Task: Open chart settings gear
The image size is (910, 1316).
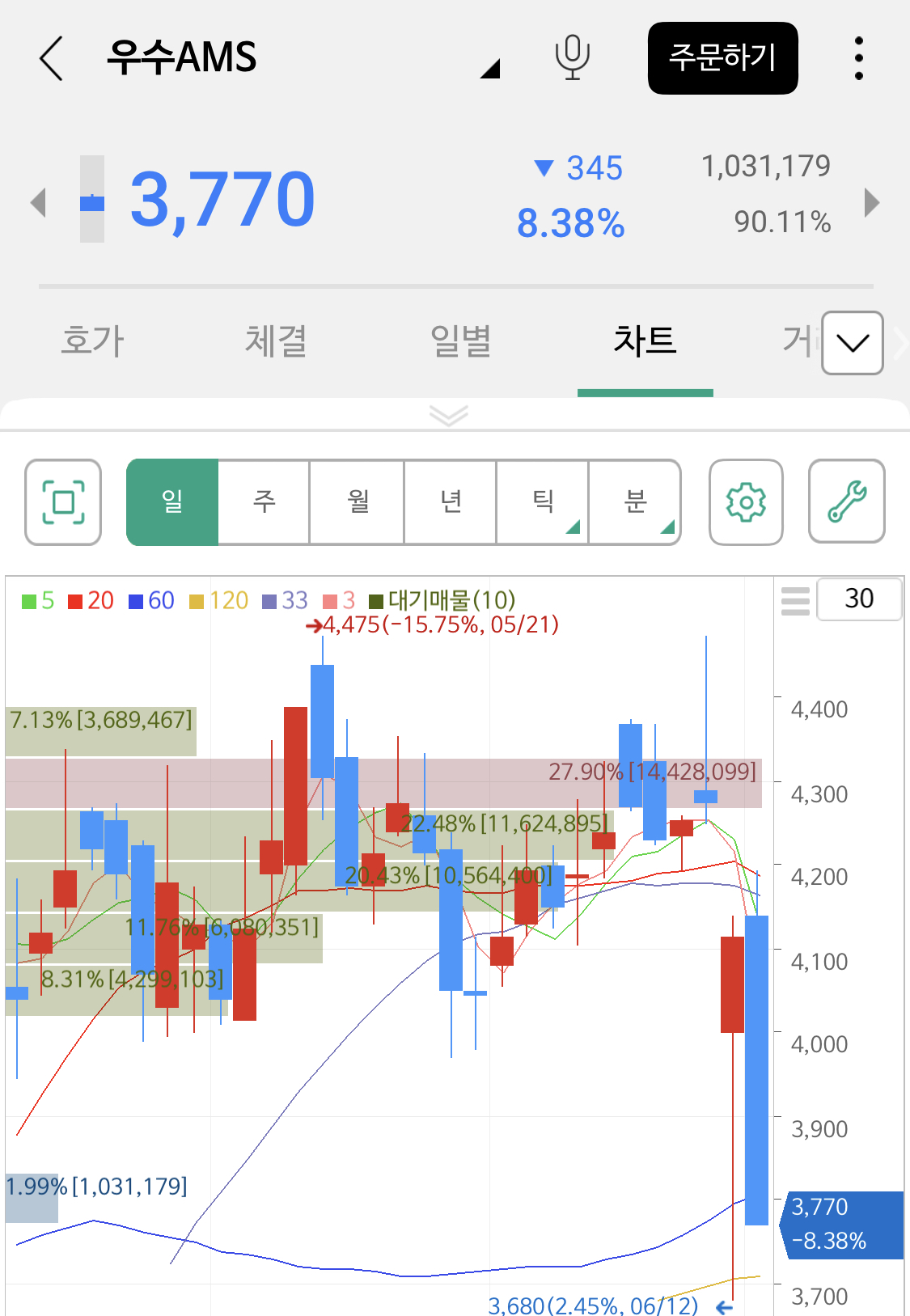Action: [746, 502]
